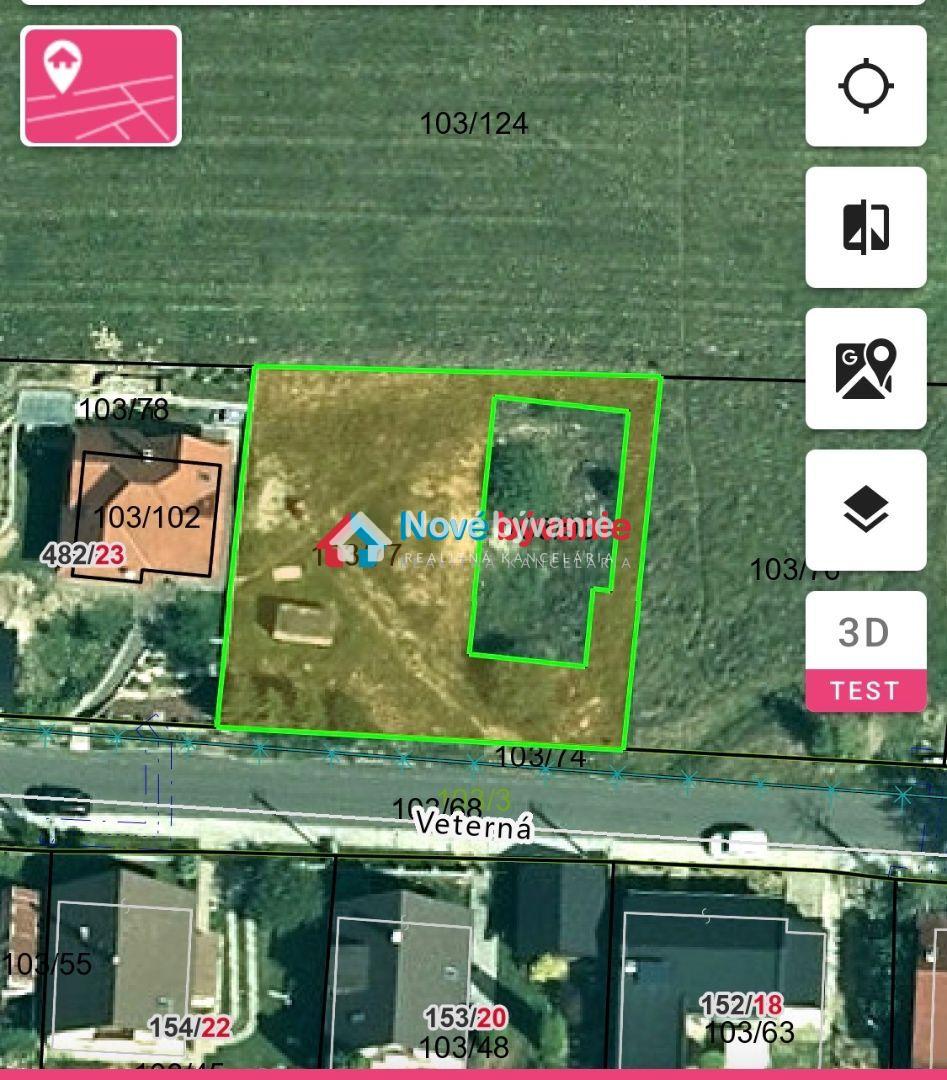
Task: Open the map layers selector
Action: (x=865, y=510)
